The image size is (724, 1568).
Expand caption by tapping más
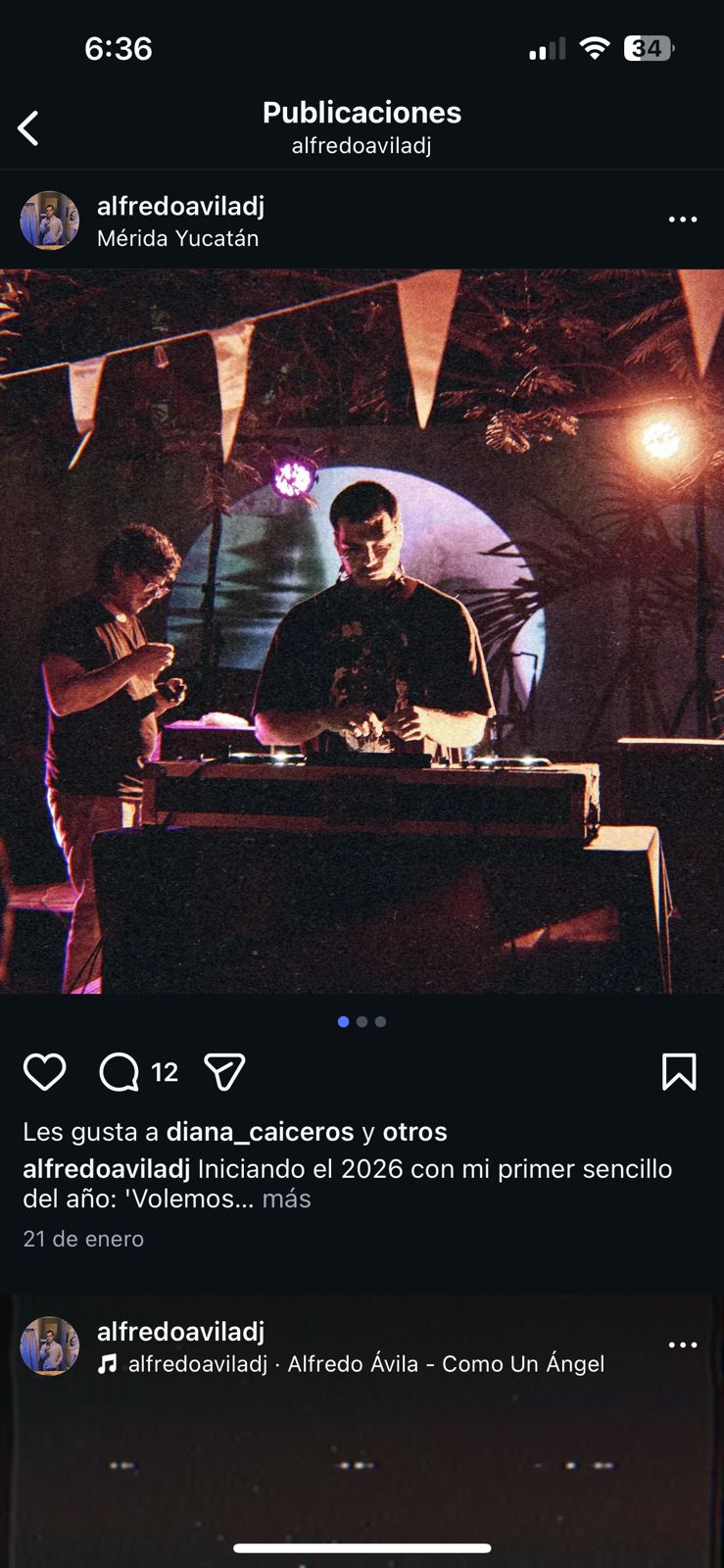coord(286,1199)
